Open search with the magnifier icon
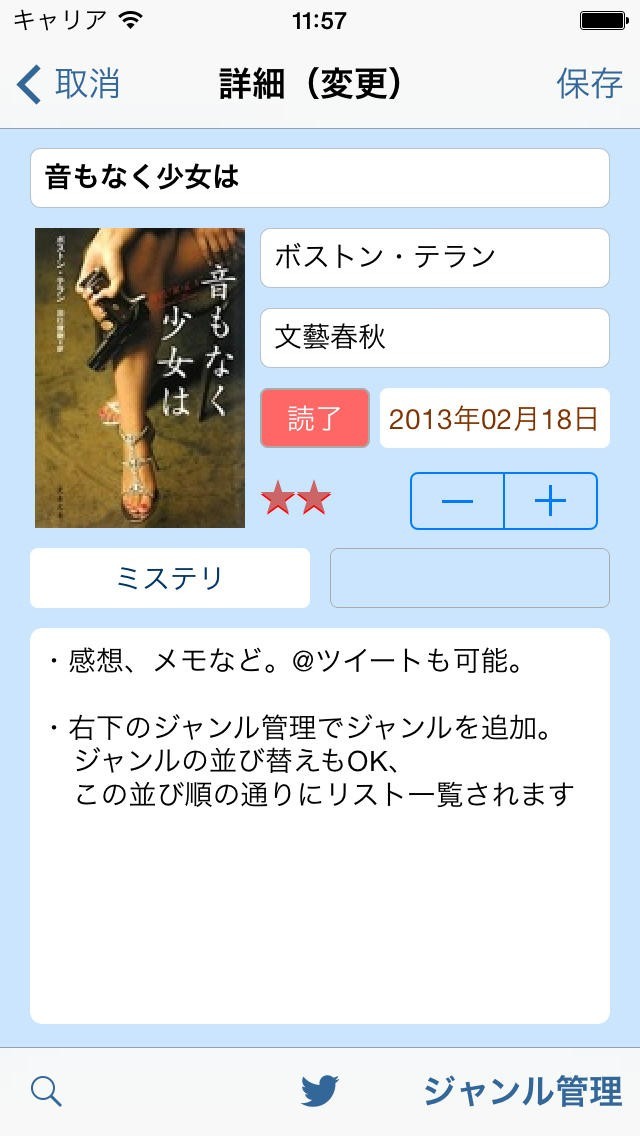Viewport: 640px width, 1136px height. pyautogui.click(x=46, y=1091)
